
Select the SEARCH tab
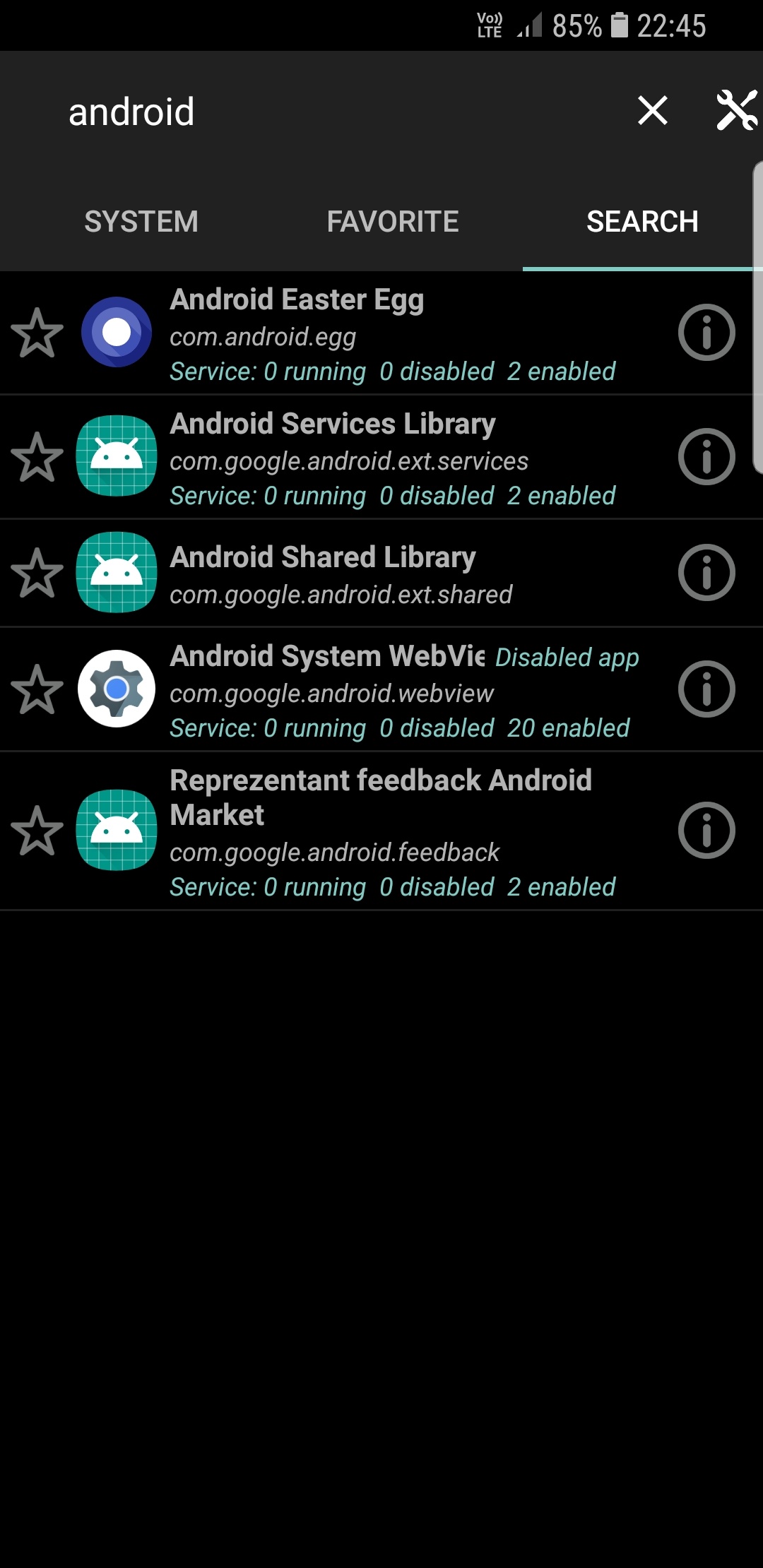(641, 222)
